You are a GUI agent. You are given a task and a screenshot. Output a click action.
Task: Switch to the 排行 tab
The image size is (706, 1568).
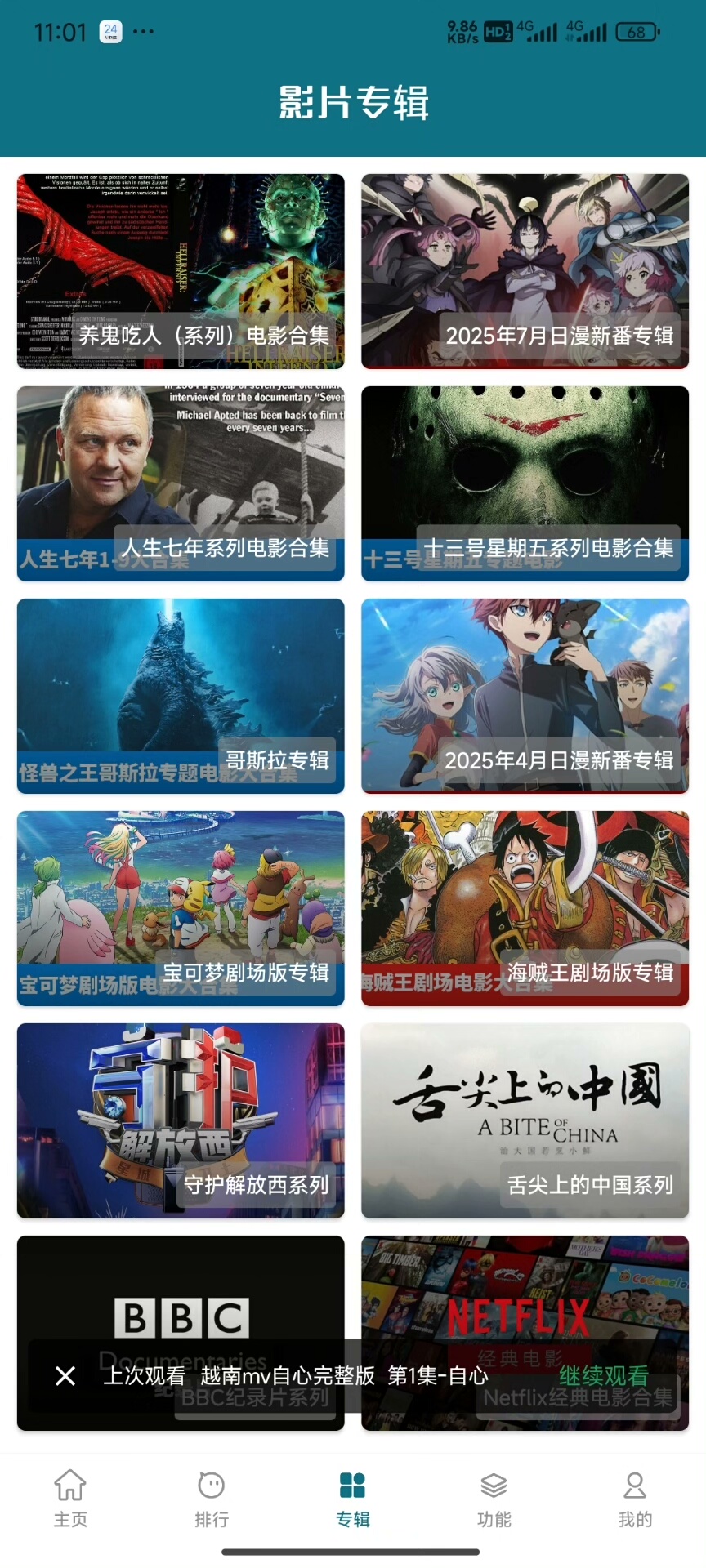click(x=212, y=1499)
